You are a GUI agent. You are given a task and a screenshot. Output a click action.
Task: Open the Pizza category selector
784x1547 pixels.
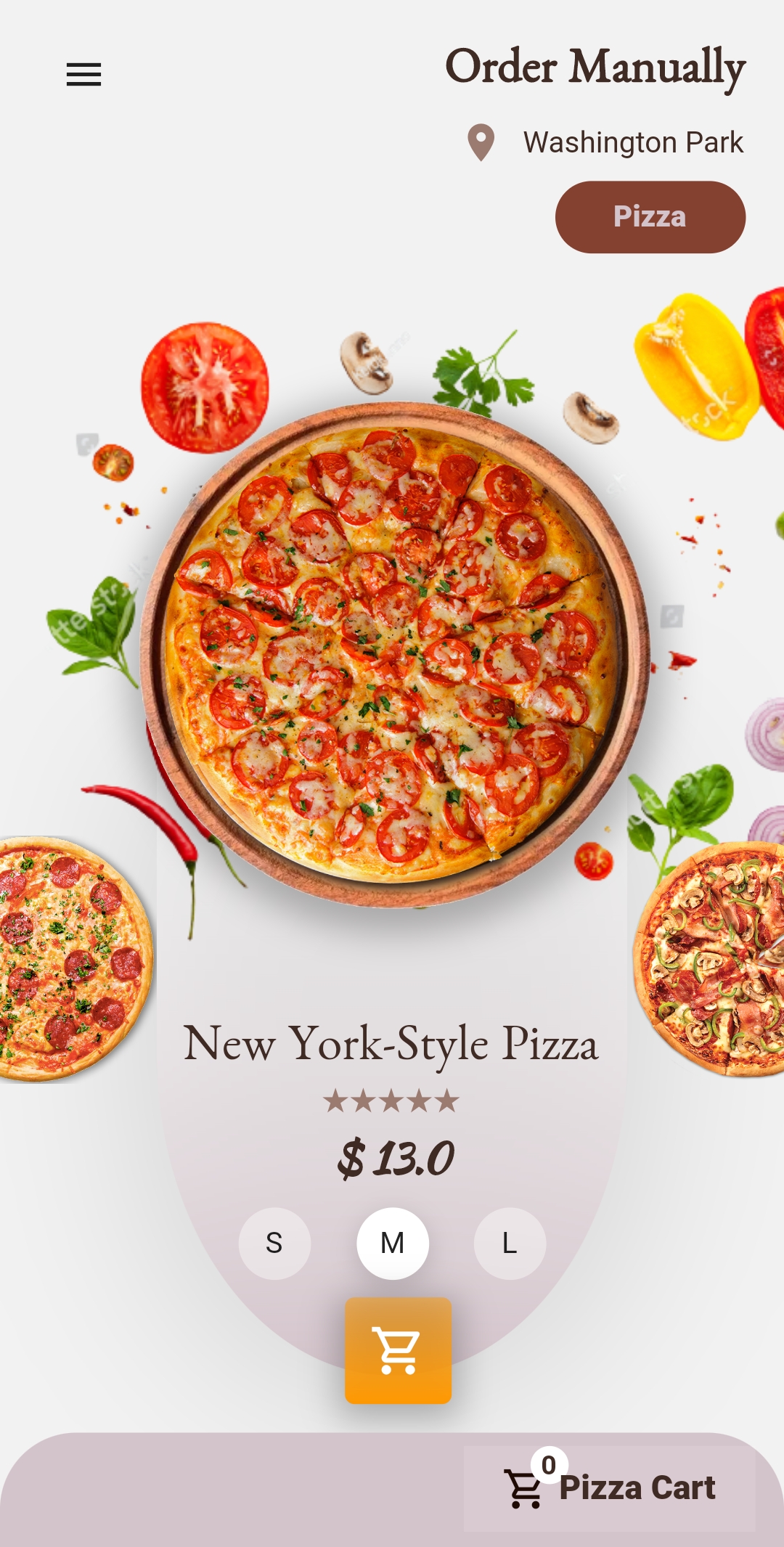(x=649, y=216)
